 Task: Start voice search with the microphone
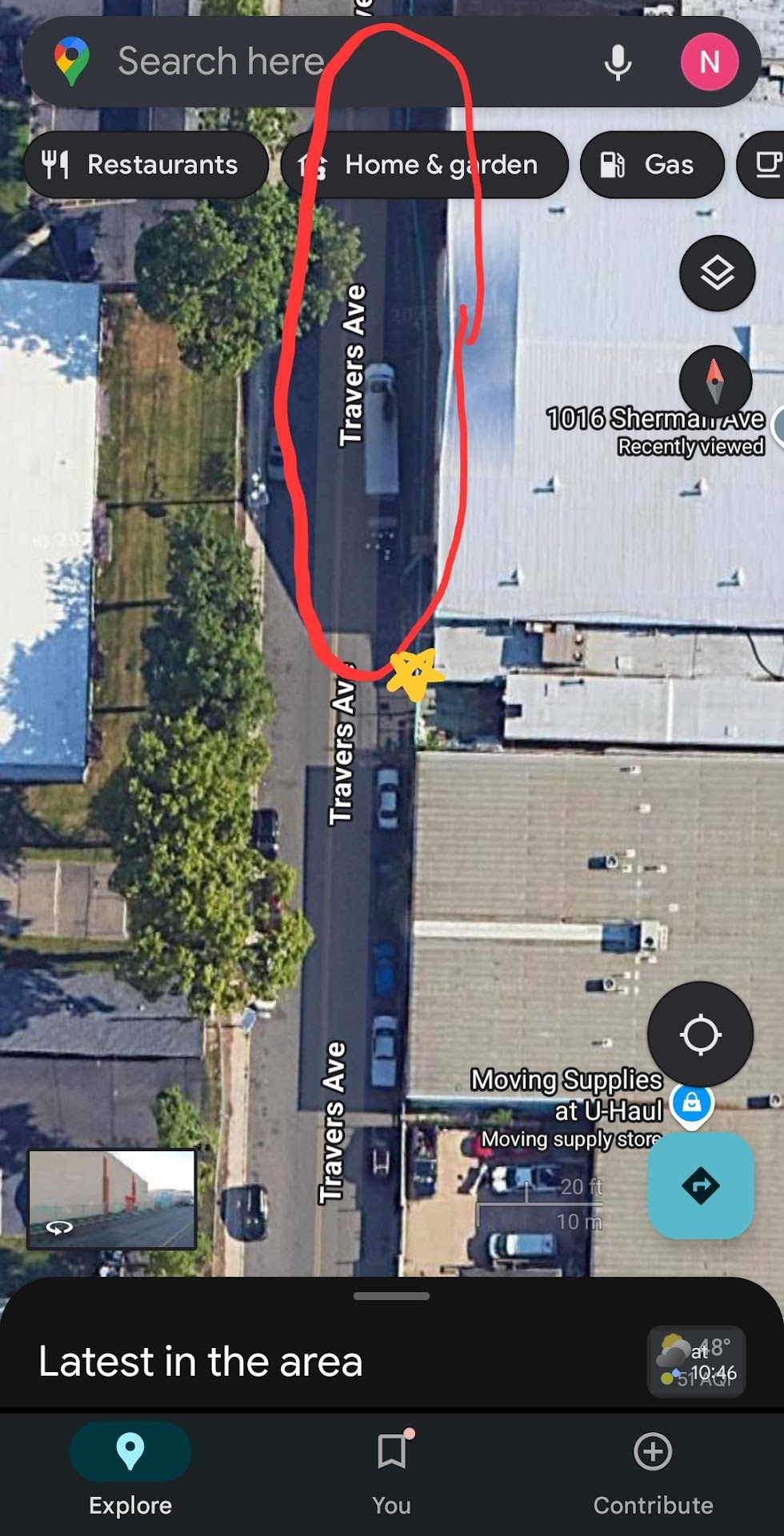tap(617, 62)
